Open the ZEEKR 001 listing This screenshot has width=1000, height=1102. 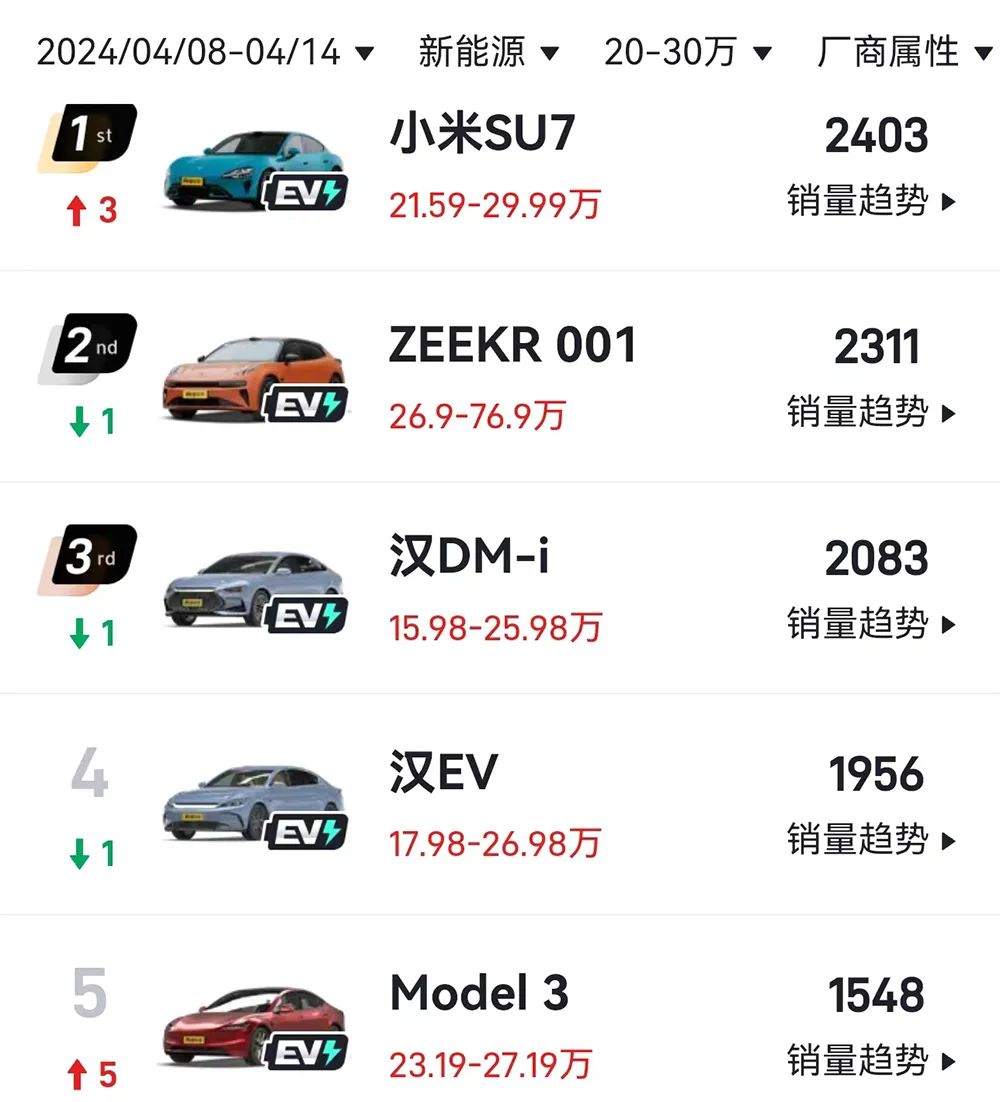pyautogui.click(x=512, y=347)
